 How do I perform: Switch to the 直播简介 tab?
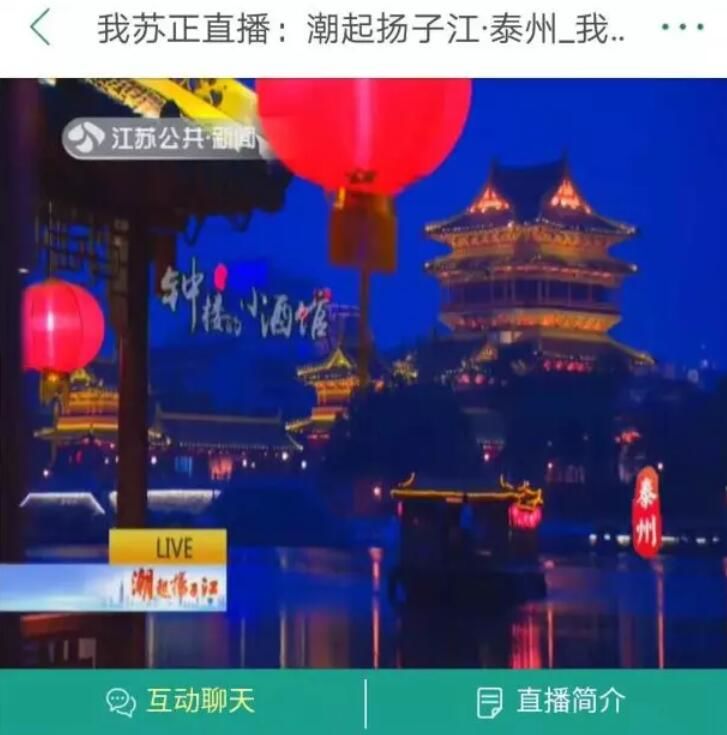coord(549,701)
